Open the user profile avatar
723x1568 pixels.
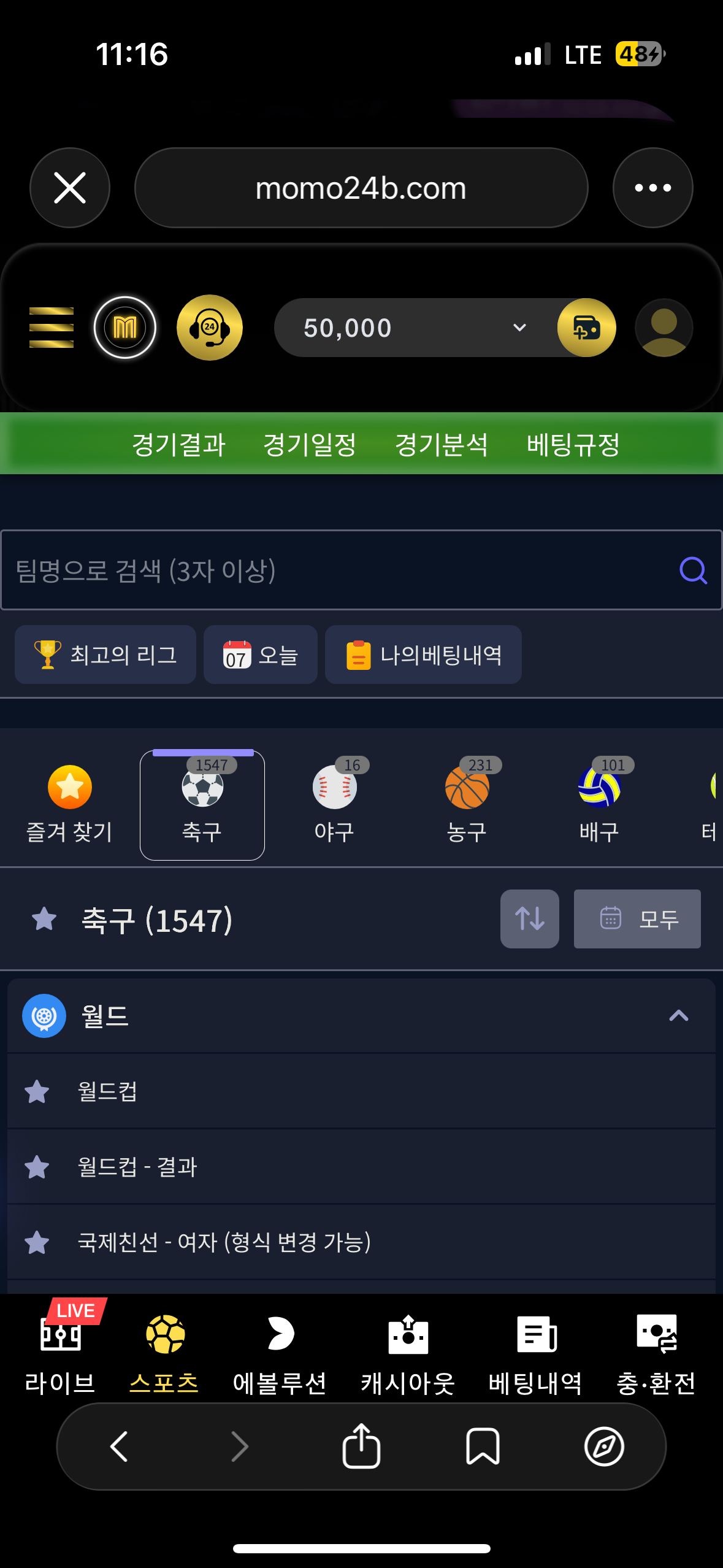[x=664, y=328]
